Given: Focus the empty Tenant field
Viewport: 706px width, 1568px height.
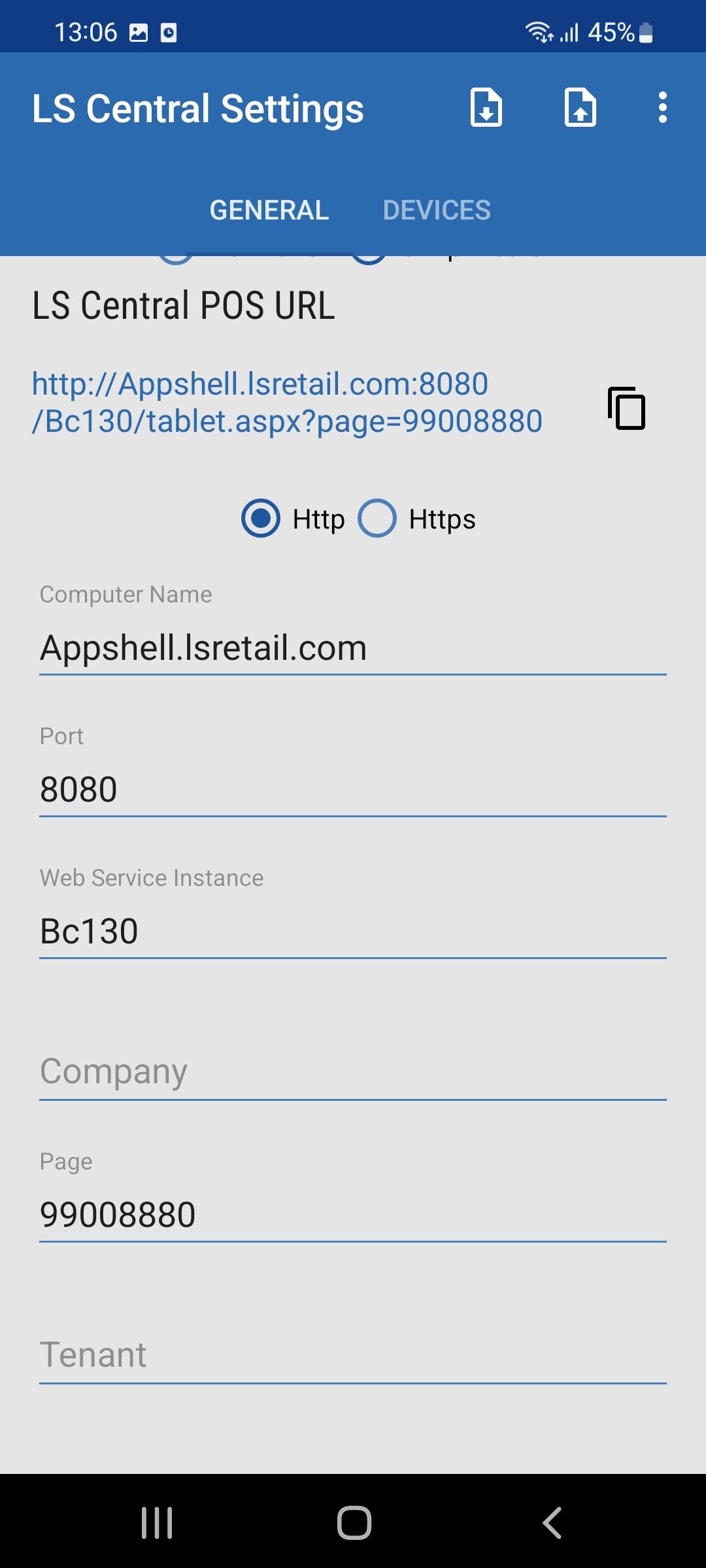Looking at the screenshot, I should click(353, 1356).
